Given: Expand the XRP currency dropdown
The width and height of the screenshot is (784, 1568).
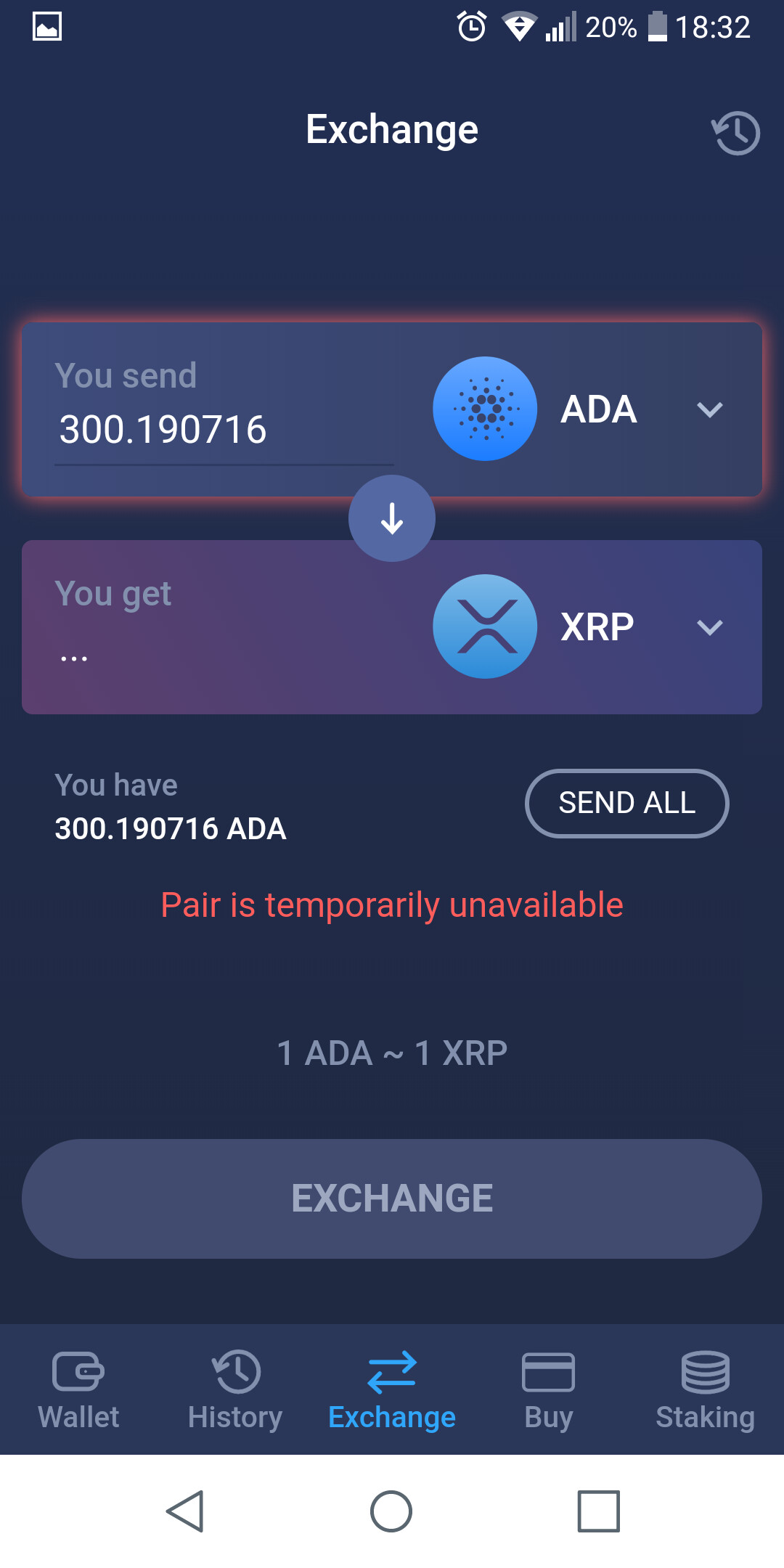Looking at the screenshot, I should coord(709,627).
